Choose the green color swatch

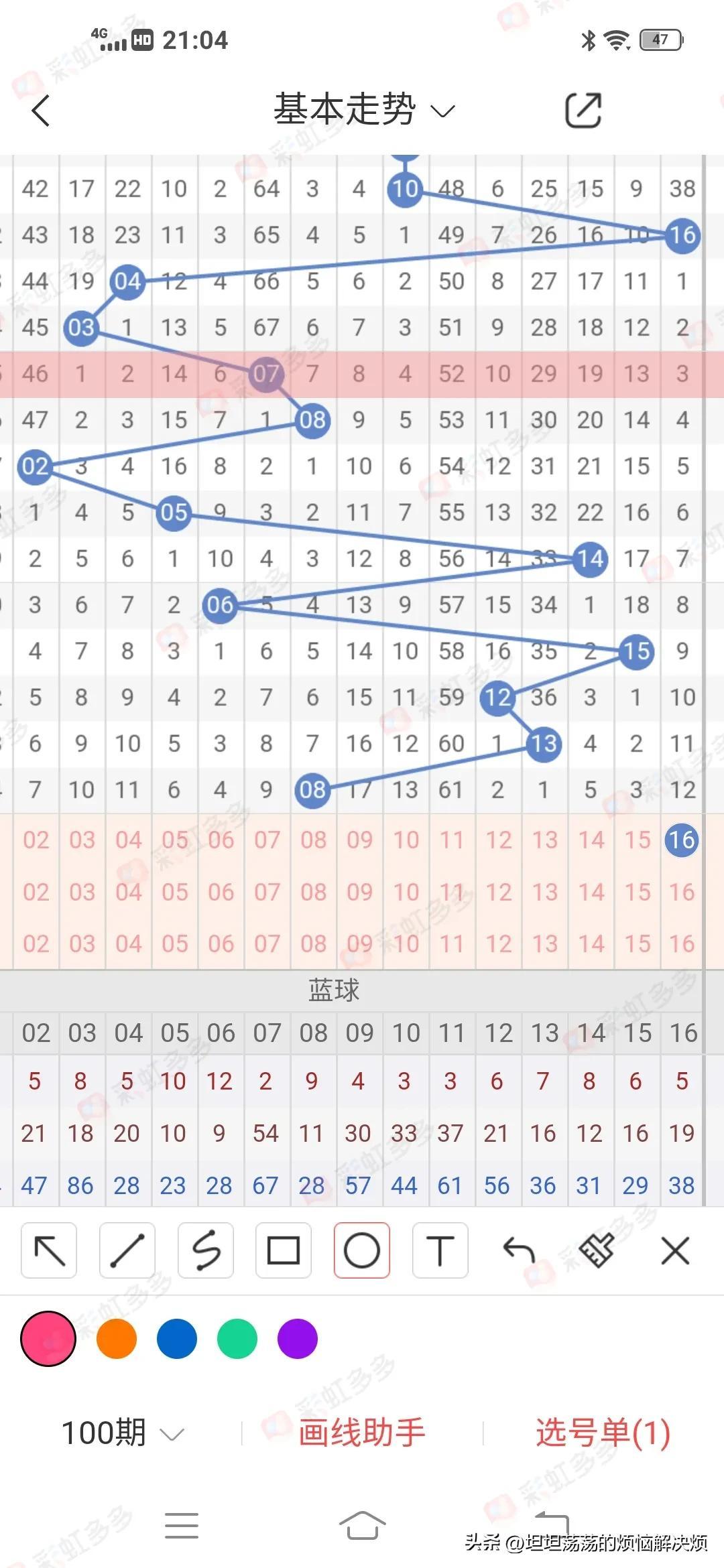(x=237, y=1339)
